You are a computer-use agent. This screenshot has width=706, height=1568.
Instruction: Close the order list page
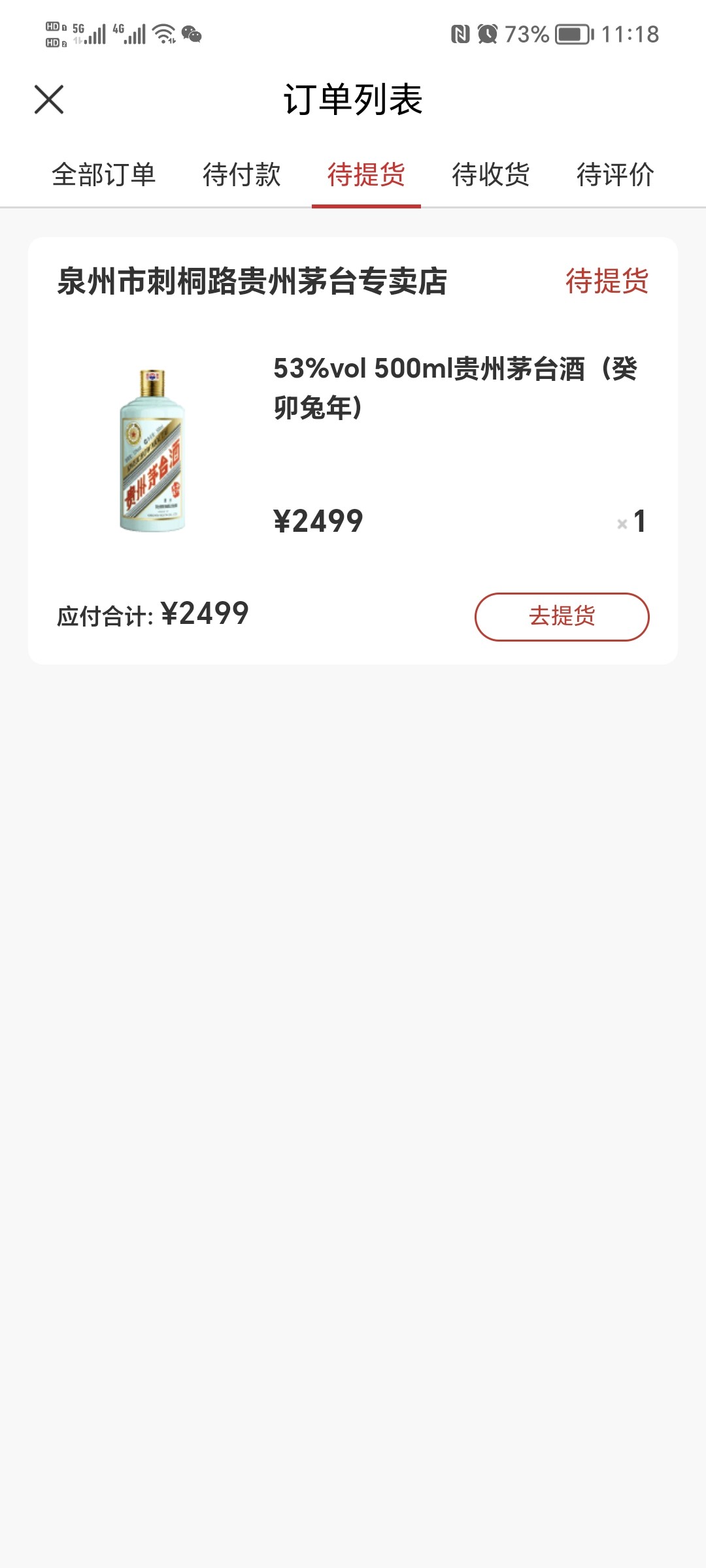click(x=49, y=99)
